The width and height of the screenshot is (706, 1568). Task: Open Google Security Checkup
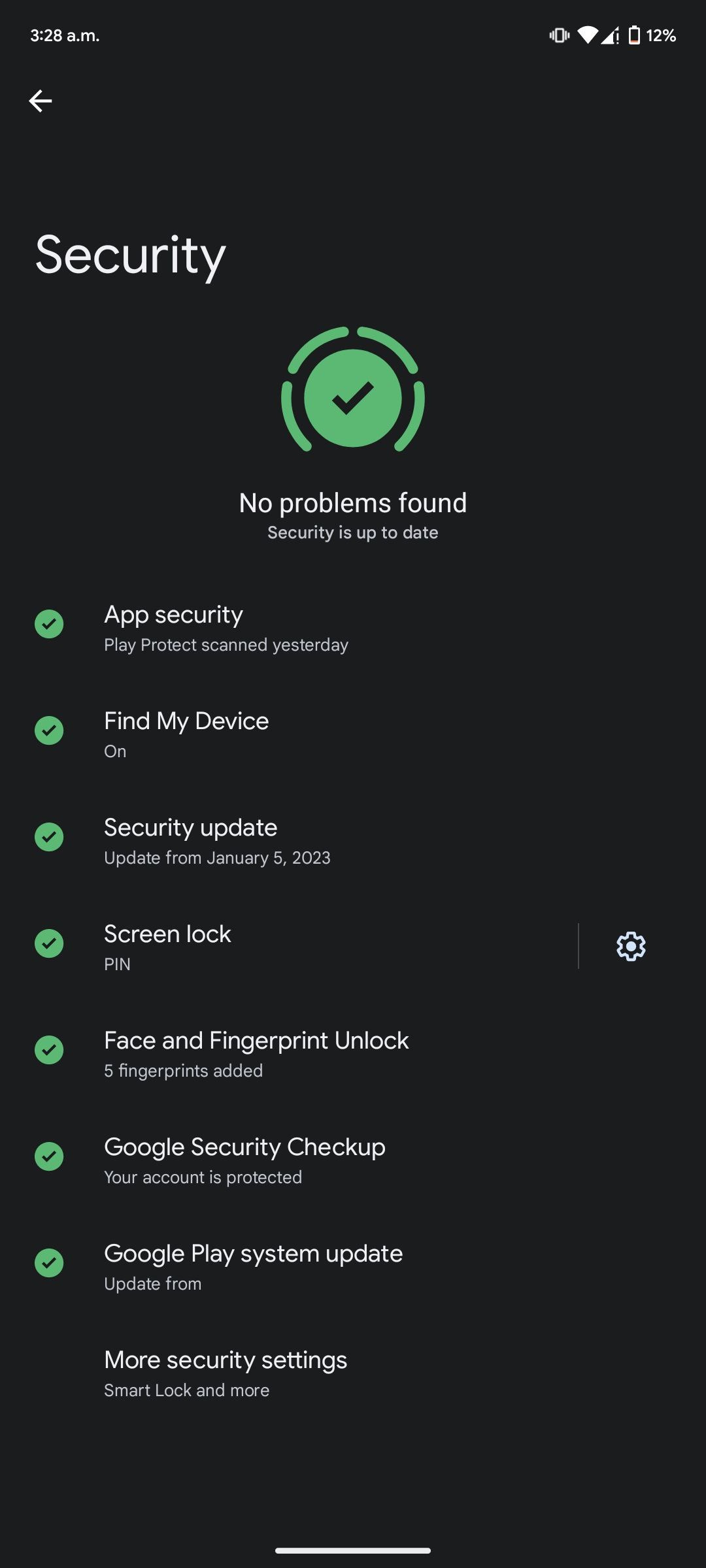tap(353, 1161)
